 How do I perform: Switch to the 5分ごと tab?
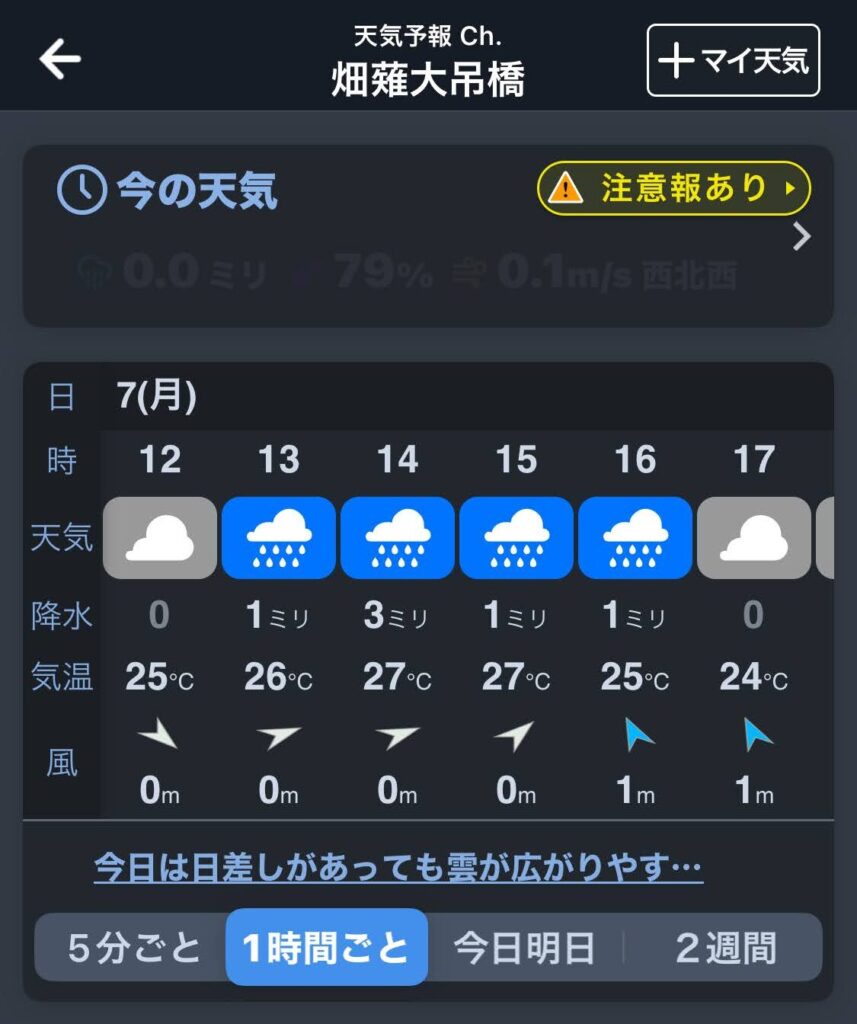134,947
